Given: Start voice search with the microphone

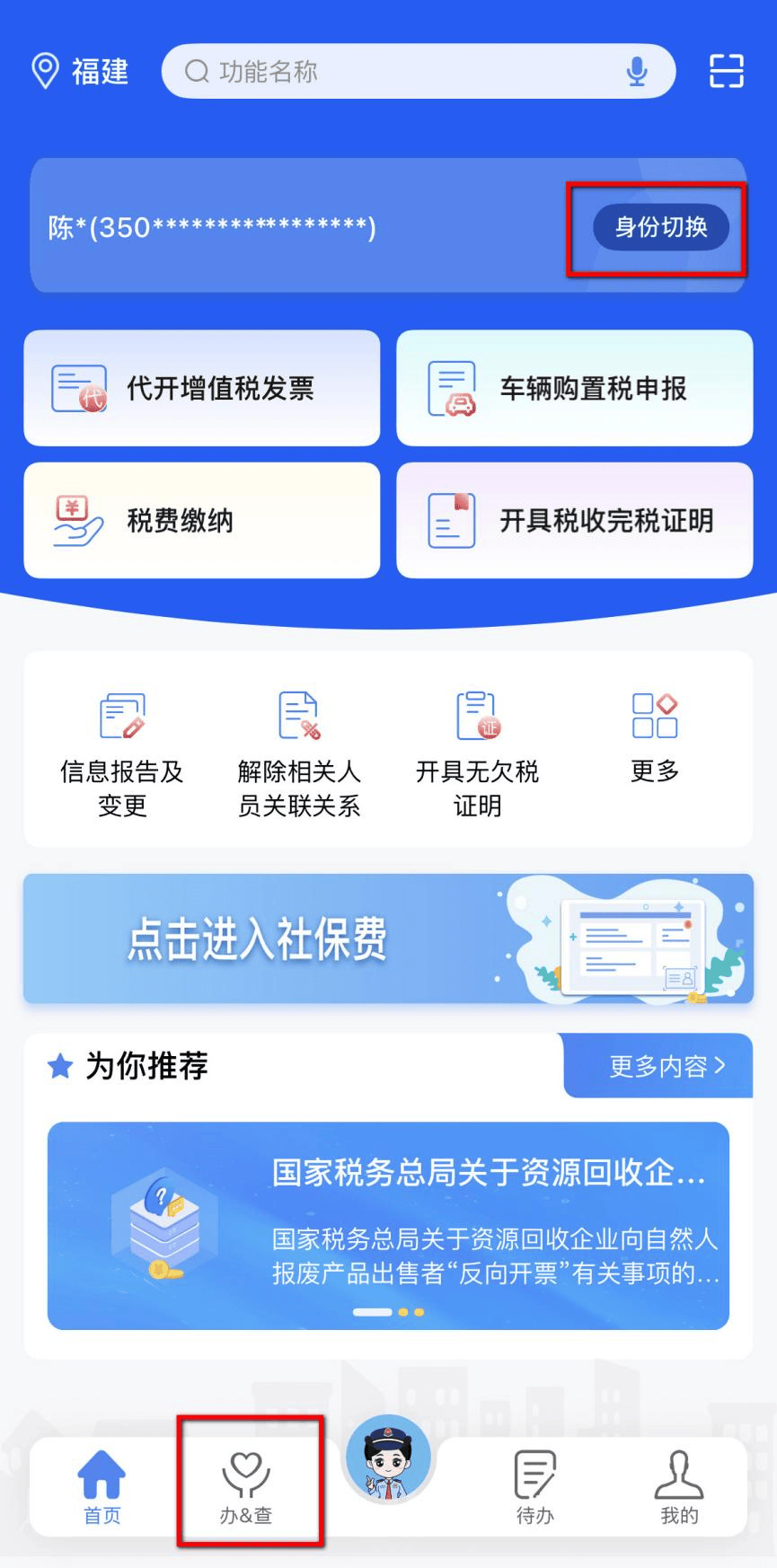Looking at the screenshot, I should pos(637,71).
